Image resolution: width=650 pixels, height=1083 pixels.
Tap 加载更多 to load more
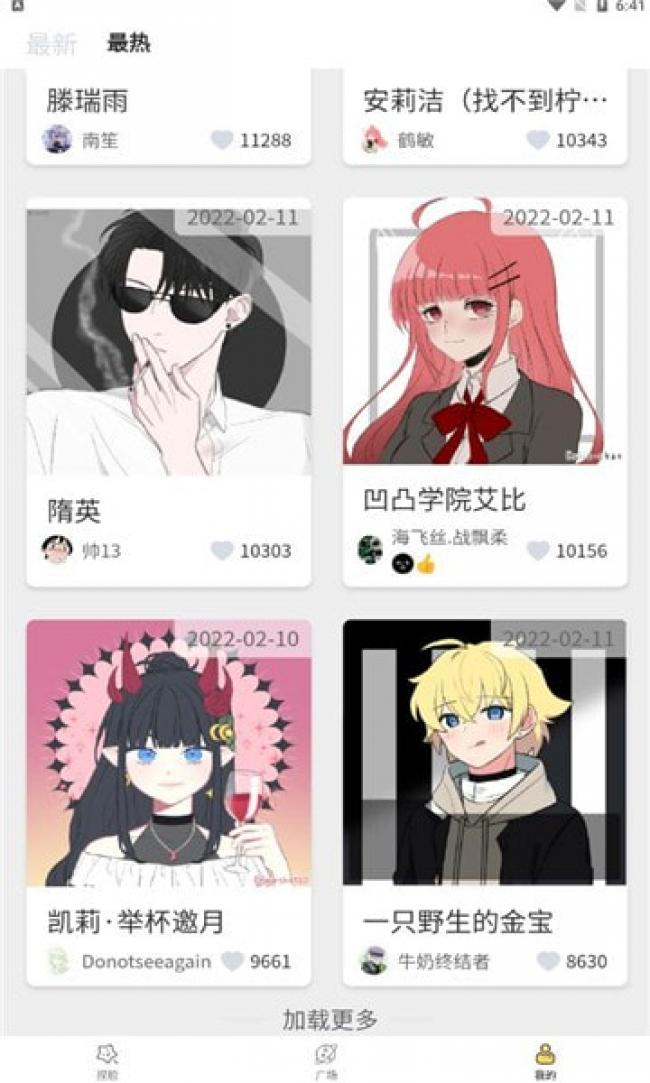coord(330,1020)
